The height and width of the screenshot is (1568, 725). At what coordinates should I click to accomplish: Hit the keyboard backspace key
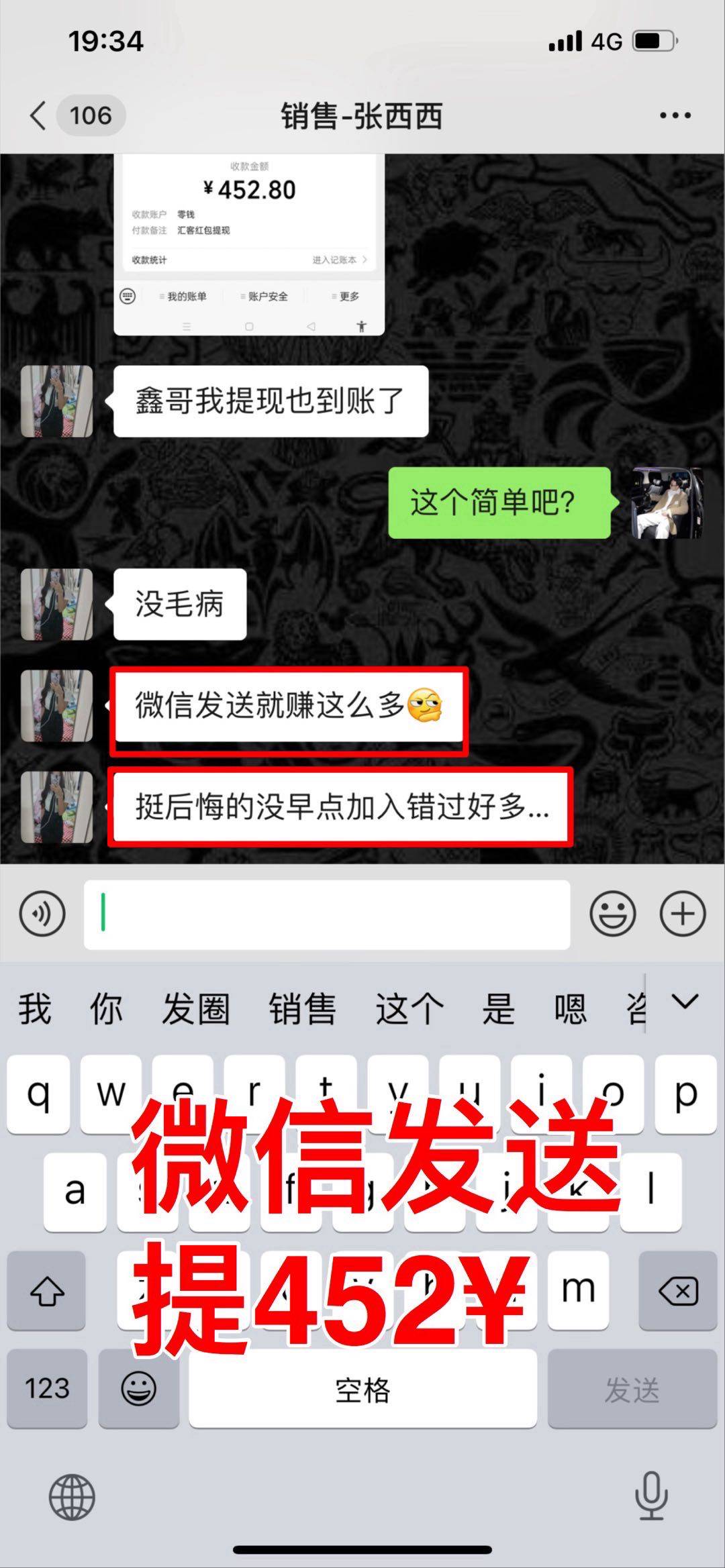coord(678,1290)
